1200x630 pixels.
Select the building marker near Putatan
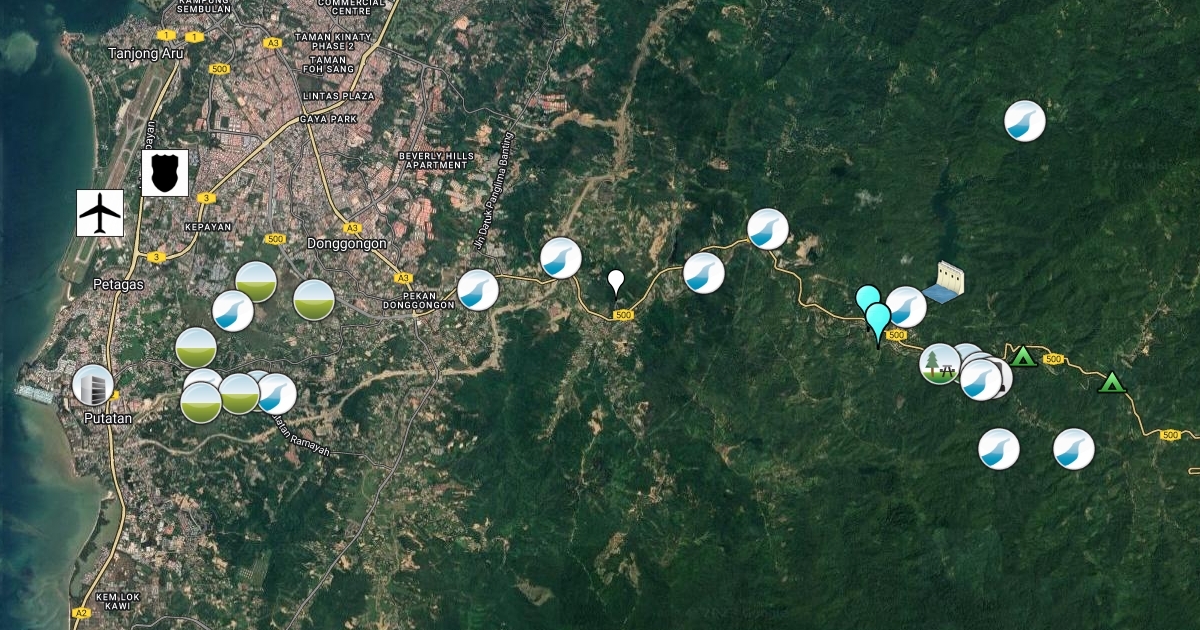[93, 385]
